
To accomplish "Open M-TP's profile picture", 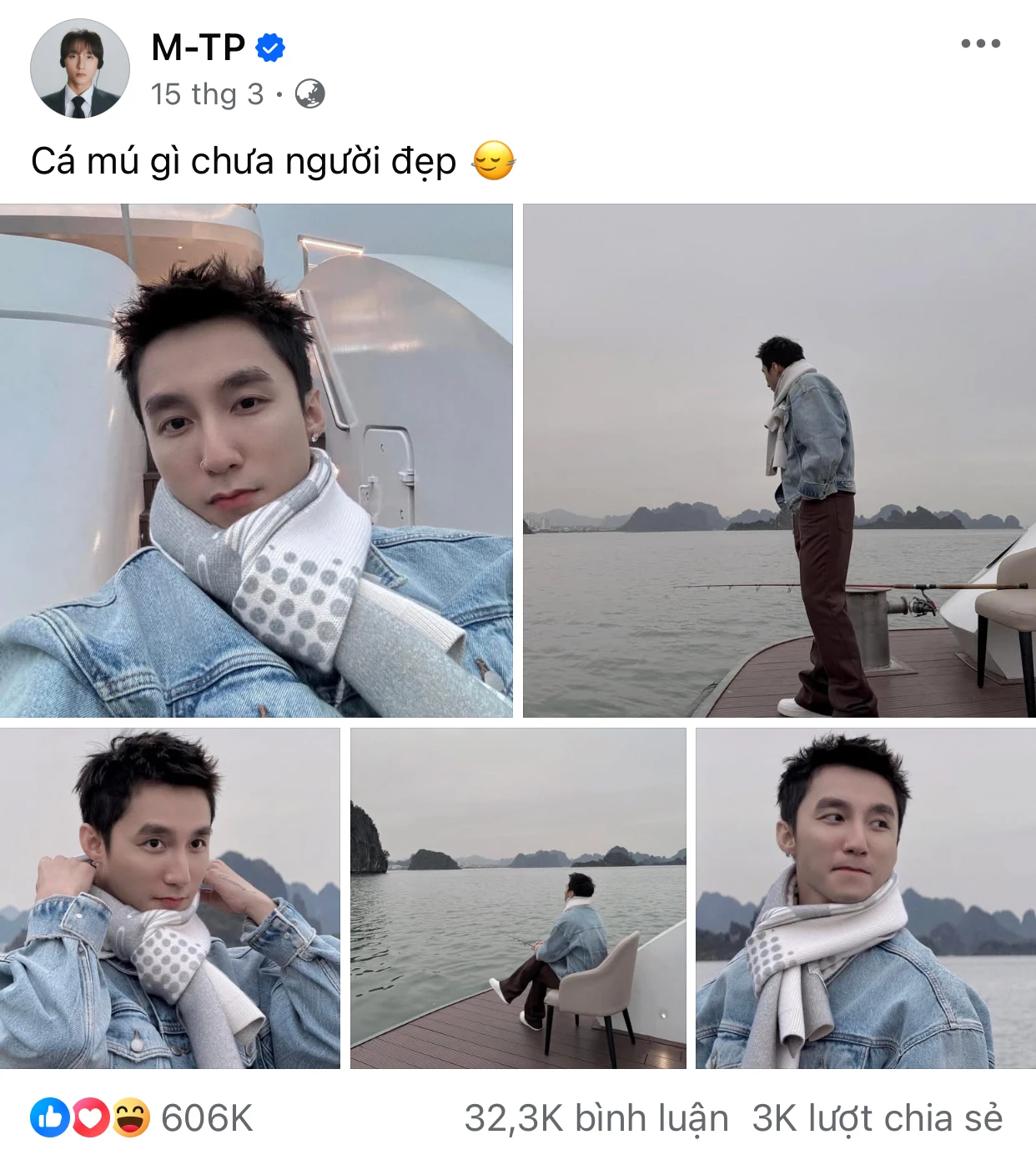I will coord(80,68).
